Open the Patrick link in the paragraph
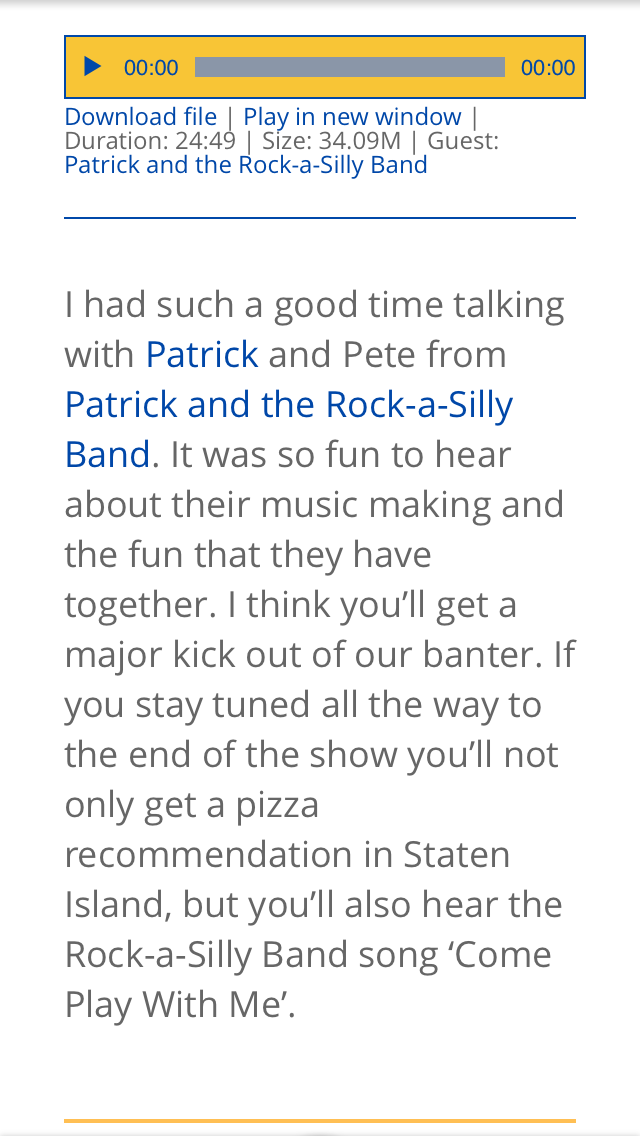 coord(202,354)
